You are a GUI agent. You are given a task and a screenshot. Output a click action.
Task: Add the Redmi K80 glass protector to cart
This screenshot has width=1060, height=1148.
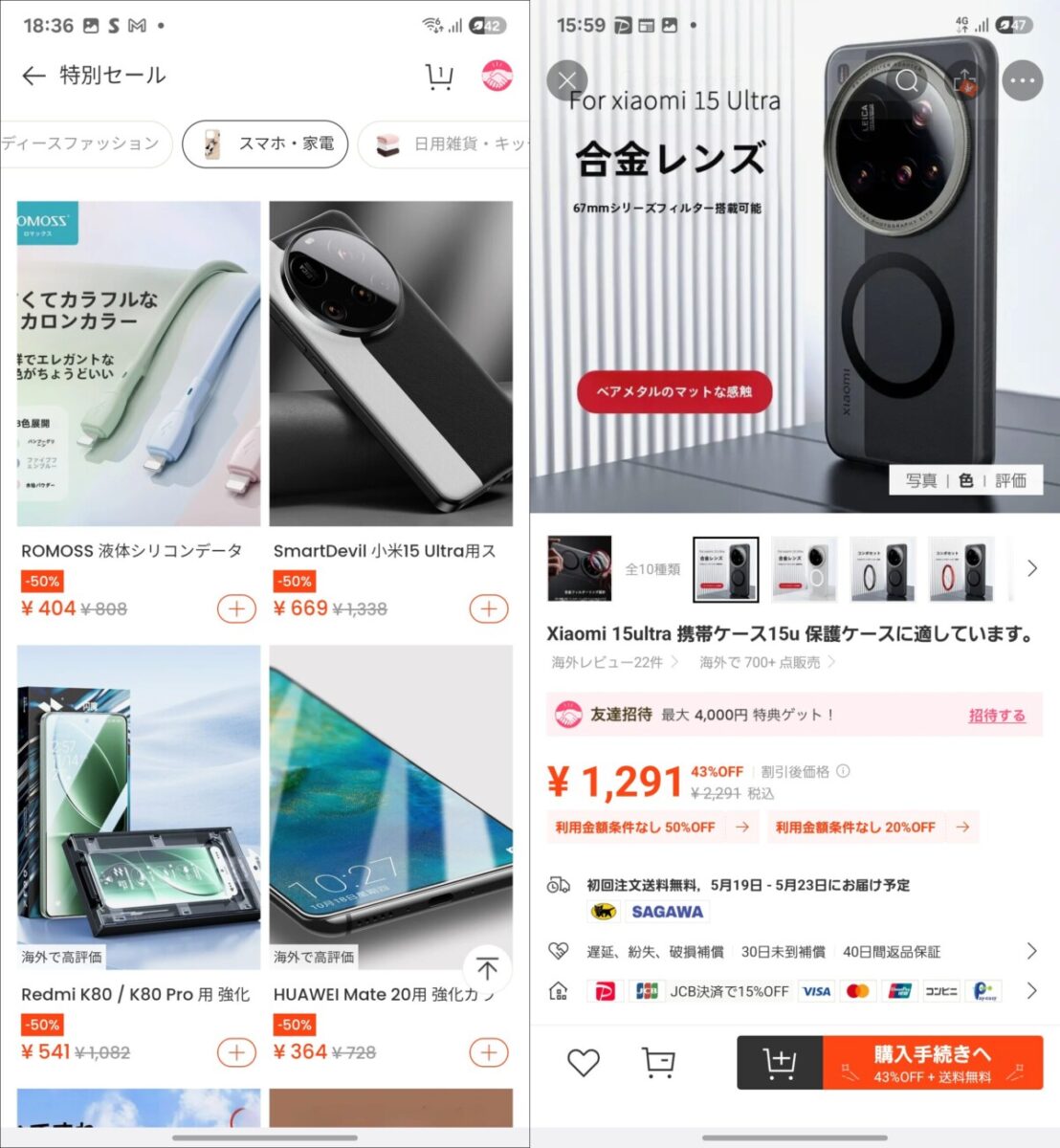pyautogui.click(x=236, y=1052)
